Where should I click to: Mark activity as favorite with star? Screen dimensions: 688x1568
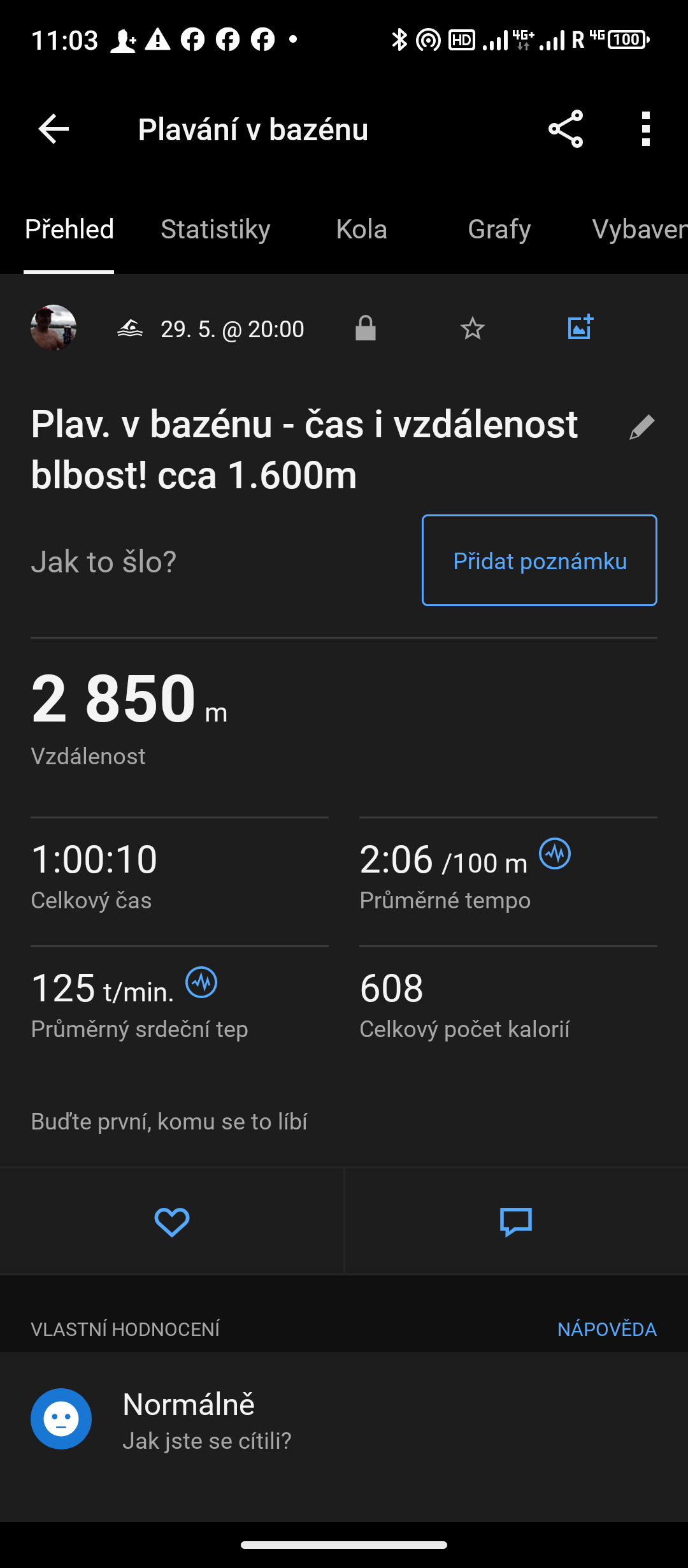[473, 329]
